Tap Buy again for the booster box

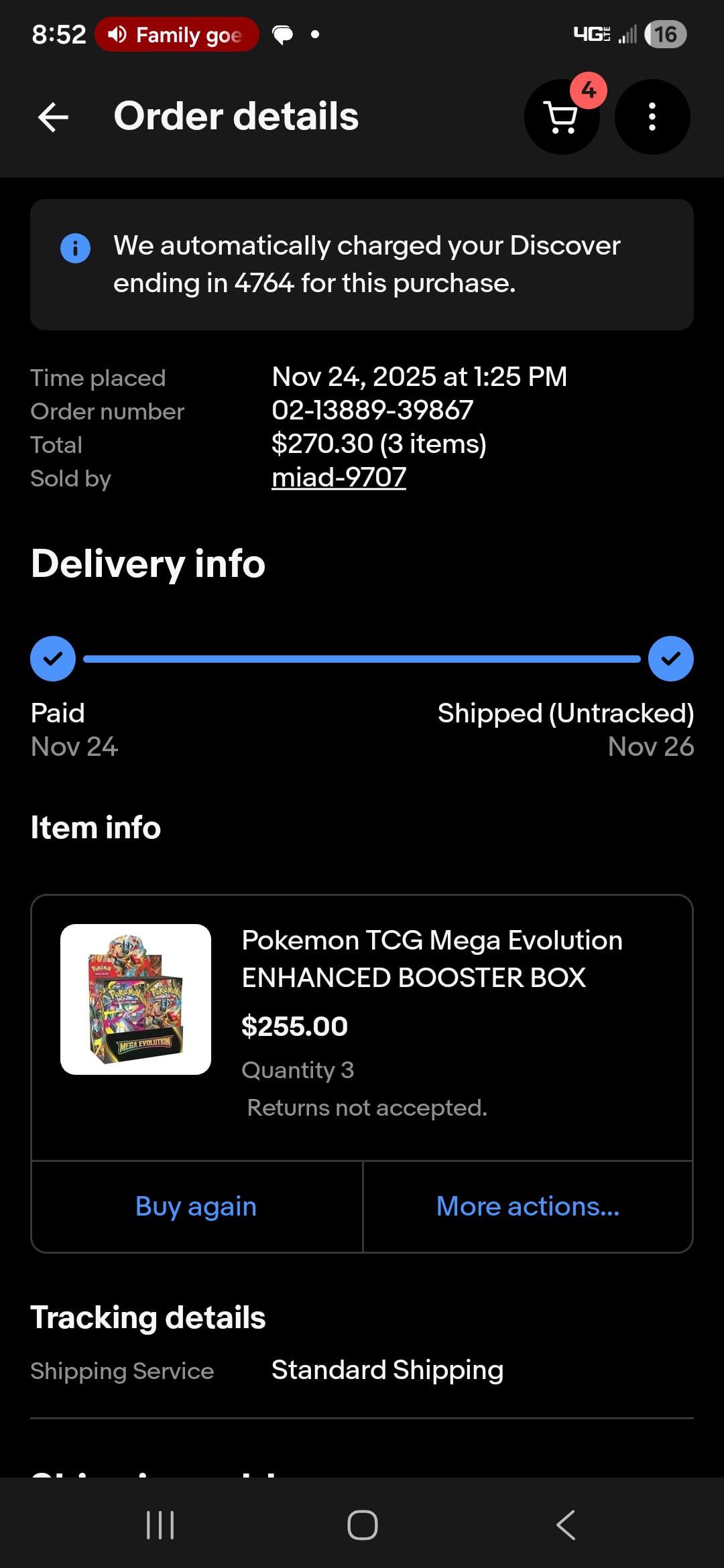tap(196, 1206)
